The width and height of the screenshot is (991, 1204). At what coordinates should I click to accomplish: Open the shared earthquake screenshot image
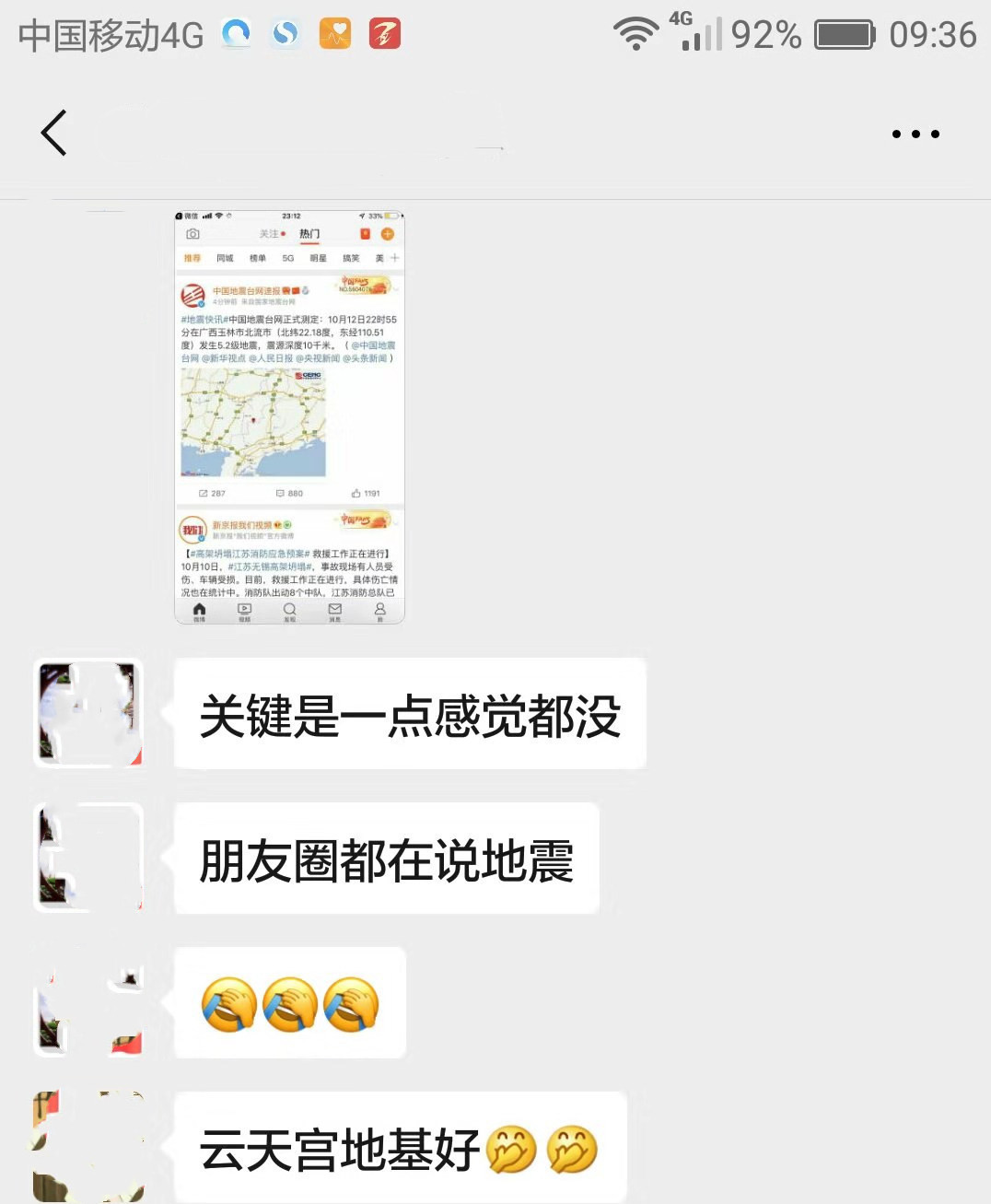[289, 417]
